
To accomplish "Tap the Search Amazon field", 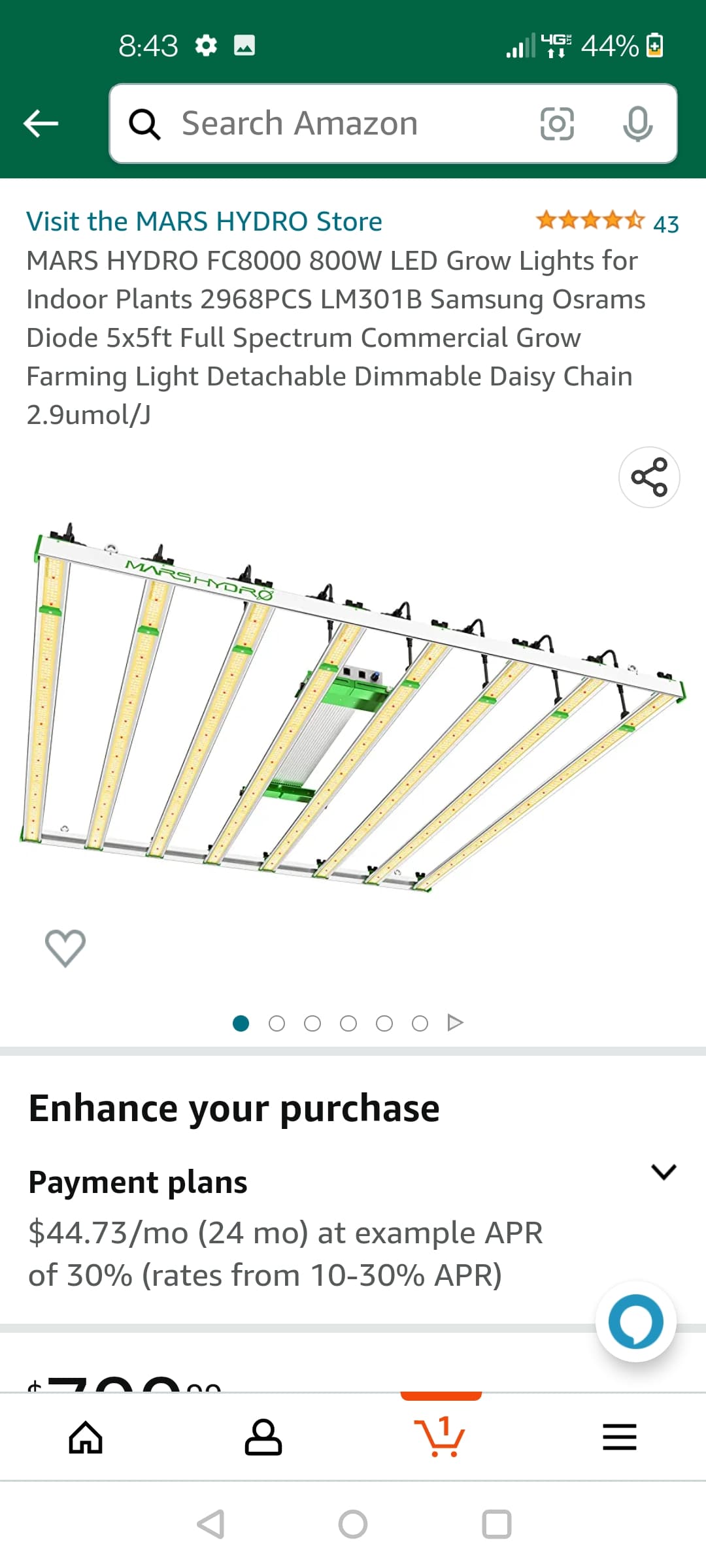I will pyautogui.click(x=327, y=123).
